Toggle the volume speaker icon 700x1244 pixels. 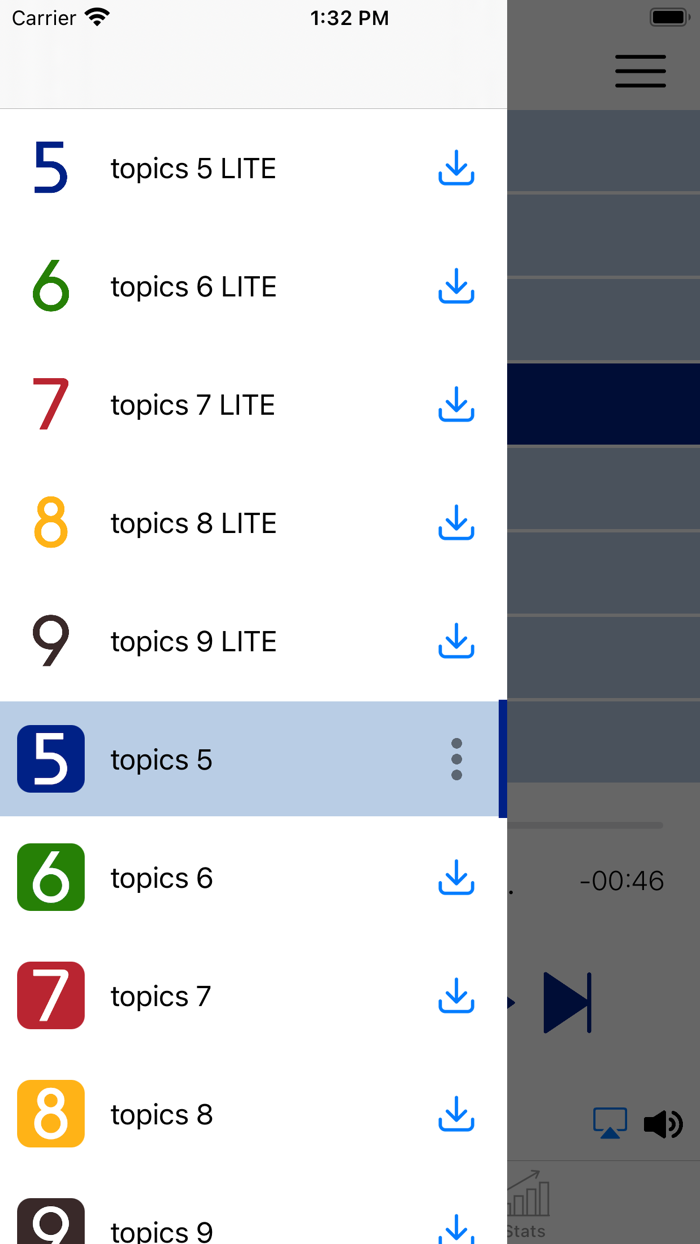(x=662, y=1124)
